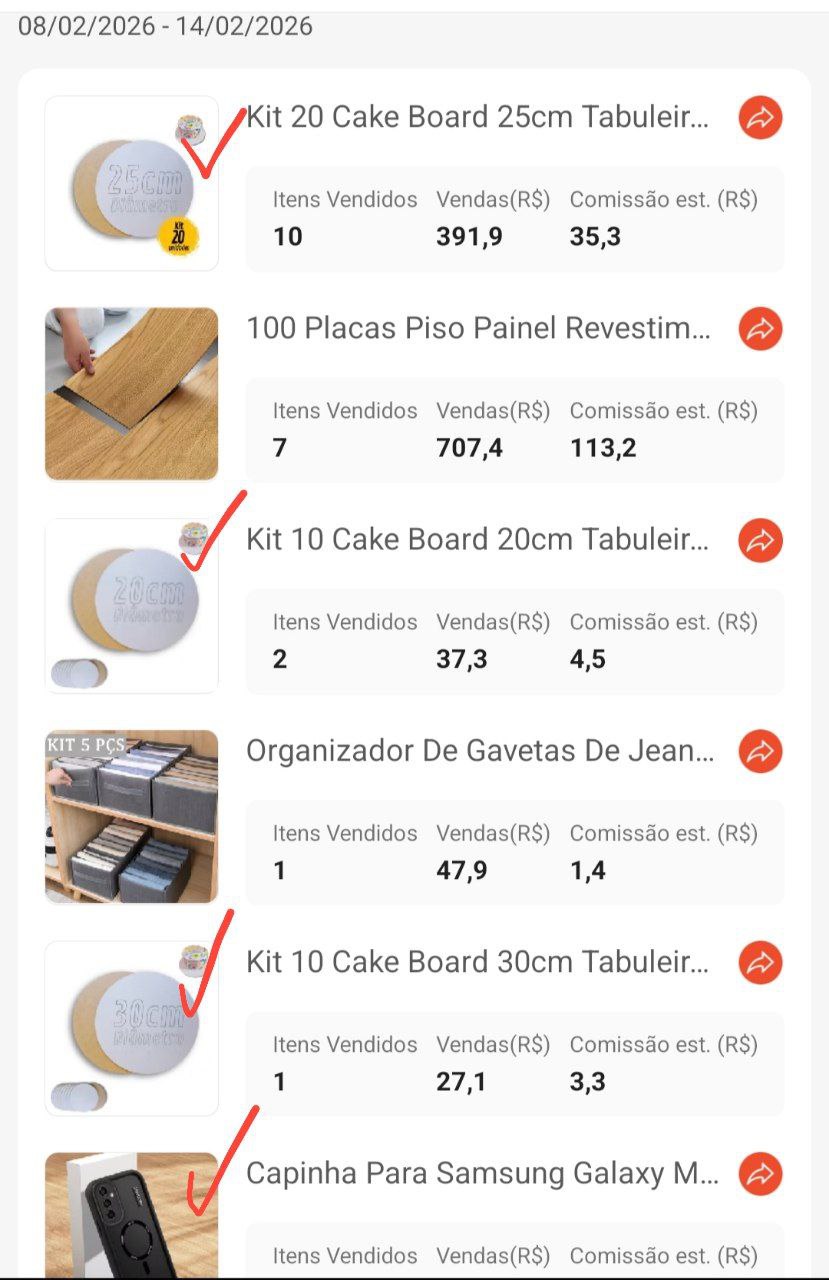
Task: Tap the orange share circle next to 27,1 sales
Action: coord(759,963)
